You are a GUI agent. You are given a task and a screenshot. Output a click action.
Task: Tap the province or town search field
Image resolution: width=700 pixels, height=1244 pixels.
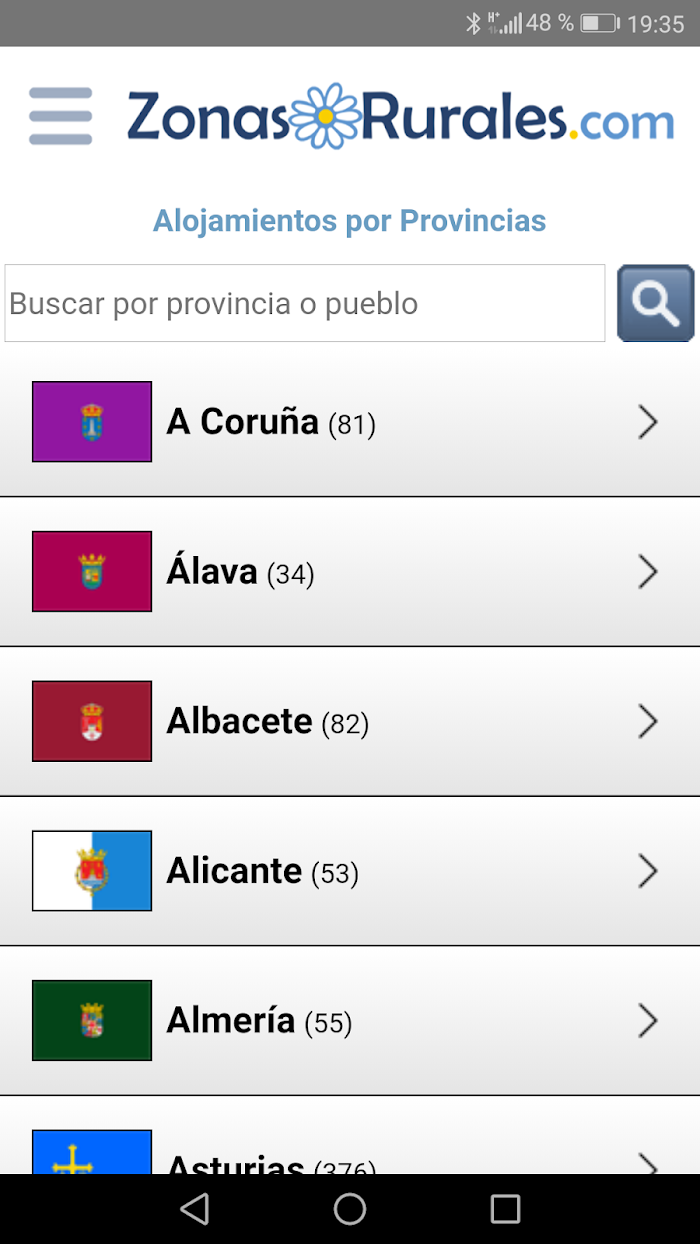[x=305, y=303]
